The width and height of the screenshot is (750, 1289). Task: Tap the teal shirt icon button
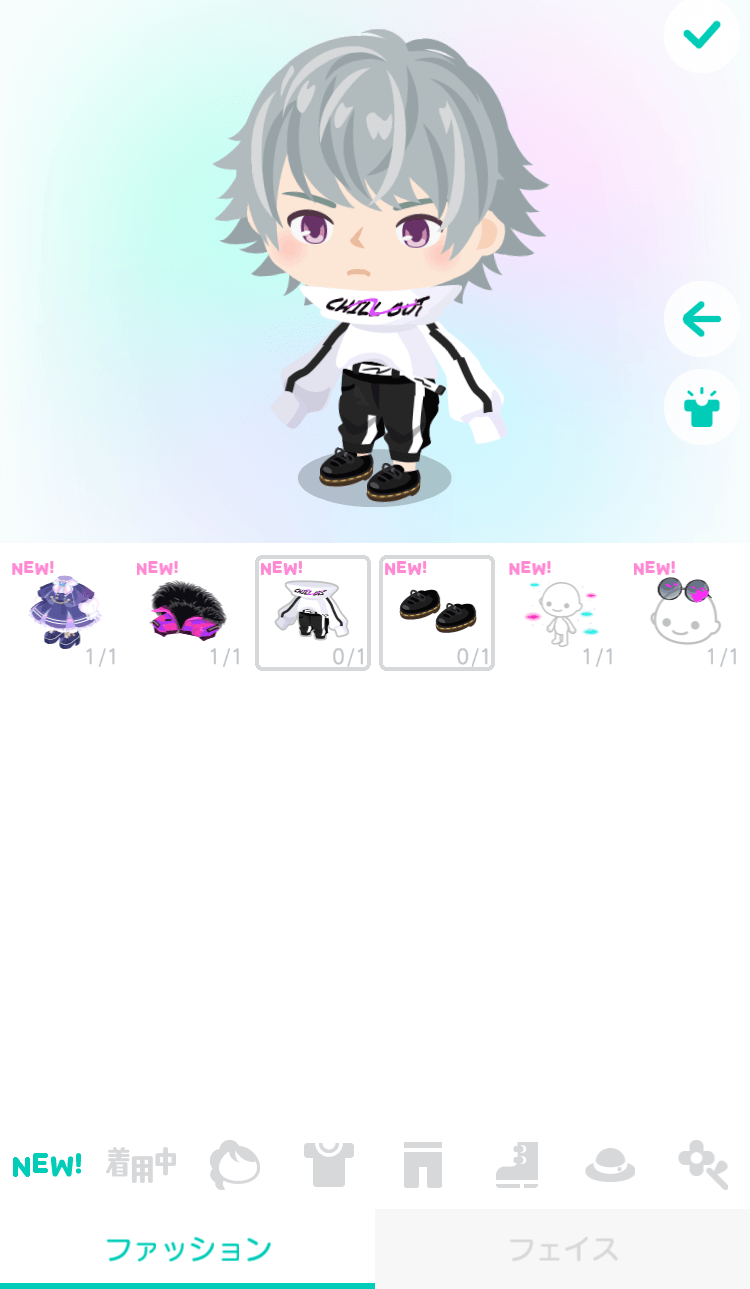point(702,407)
